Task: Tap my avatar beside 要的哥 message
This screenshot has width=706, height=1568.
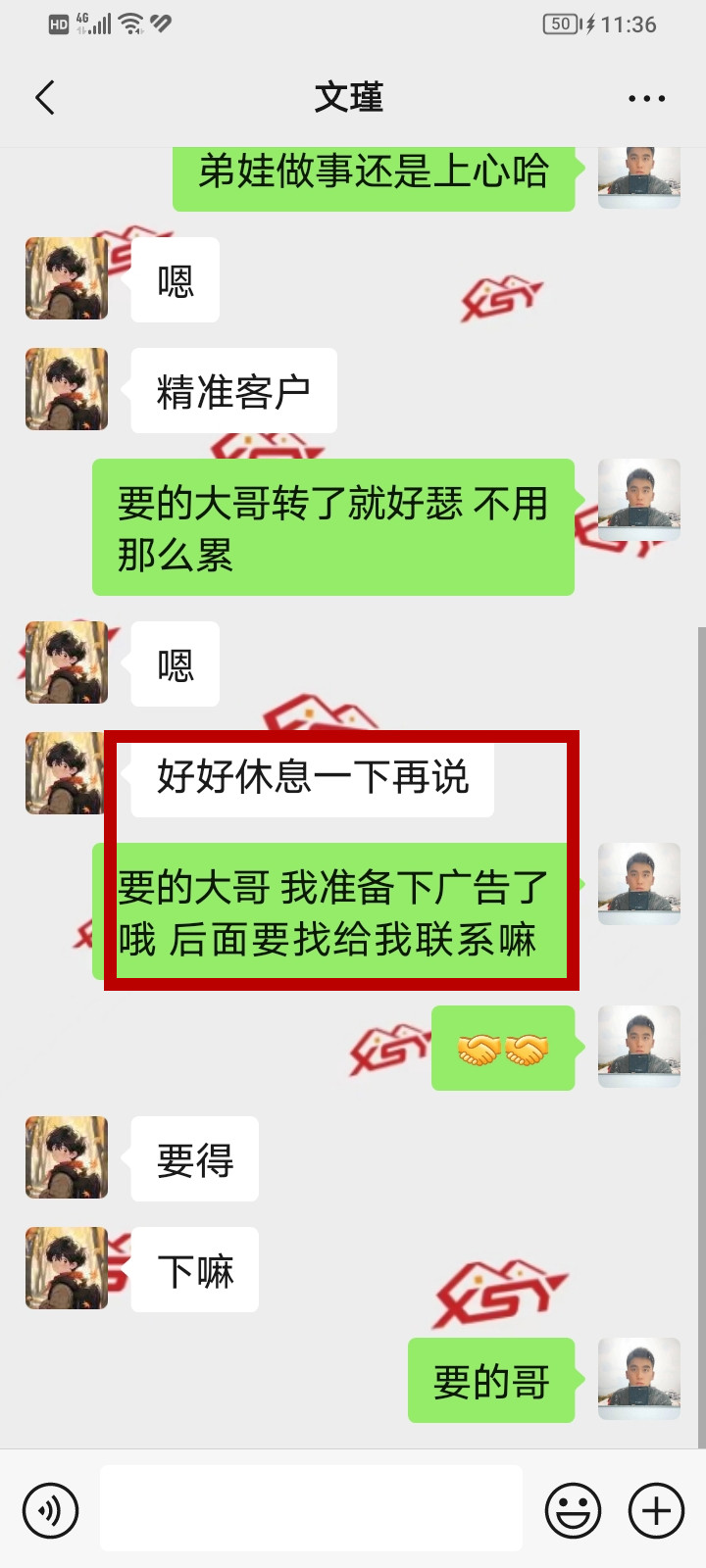Action: [x=639, y=1379]
